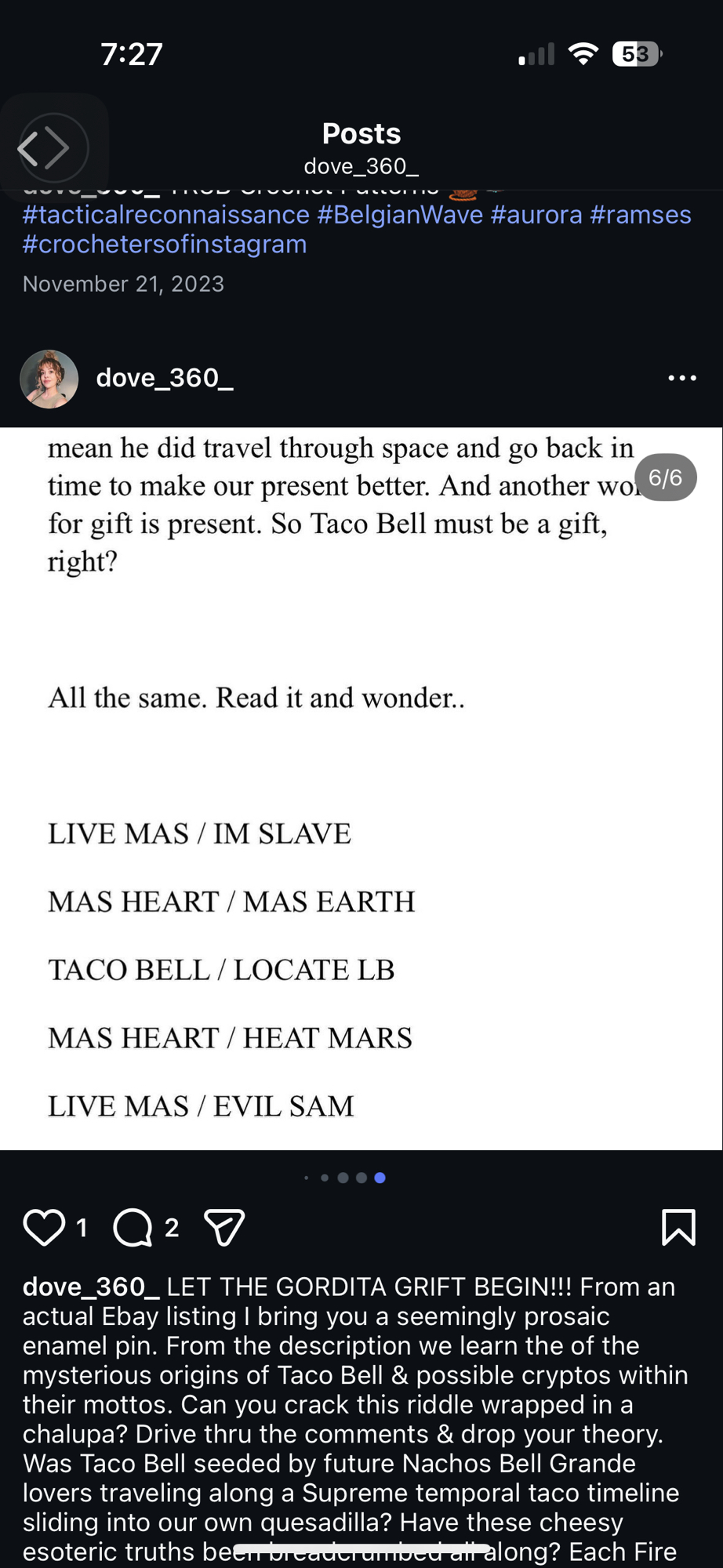Like the Taco Bell anagram post

click(44, 1227)
